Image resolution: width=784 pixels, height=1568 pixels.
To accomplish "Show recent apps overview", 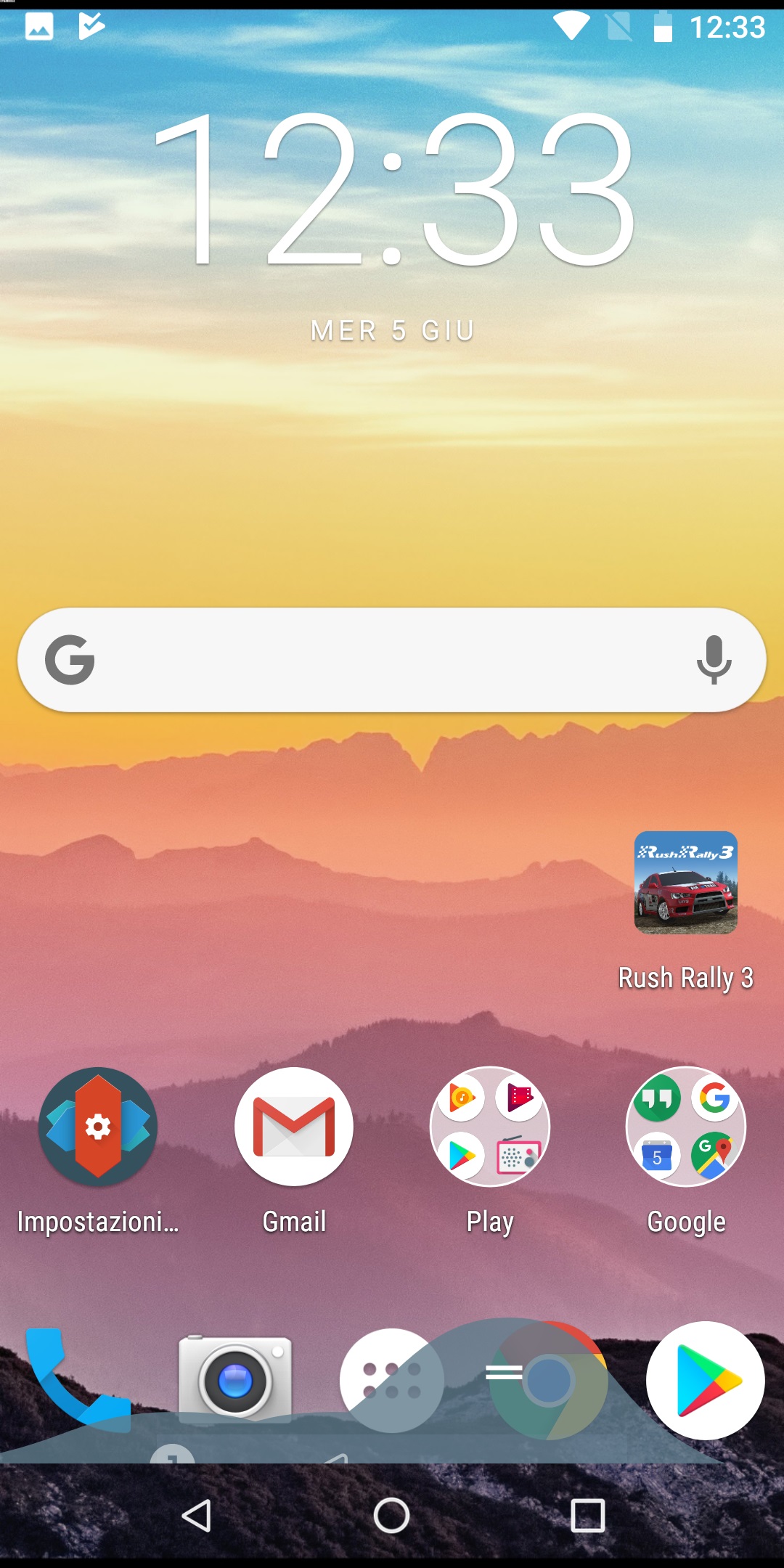I will (x=588, y=1516).
